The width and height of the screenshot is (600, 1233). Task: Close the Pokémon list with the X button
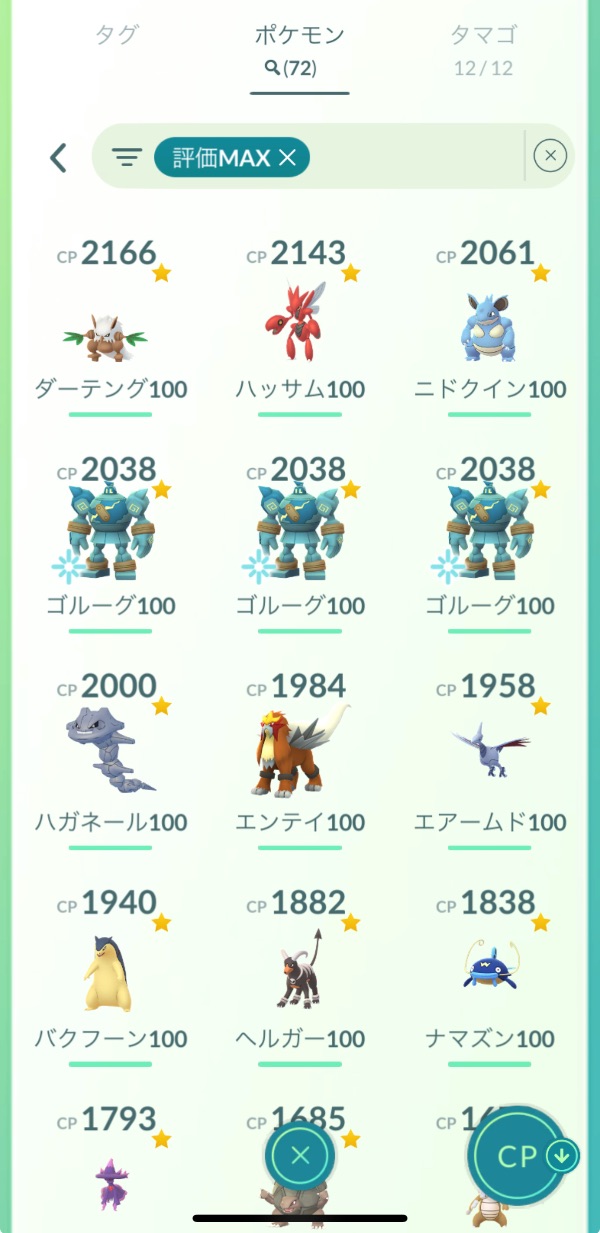point(300,1157)
